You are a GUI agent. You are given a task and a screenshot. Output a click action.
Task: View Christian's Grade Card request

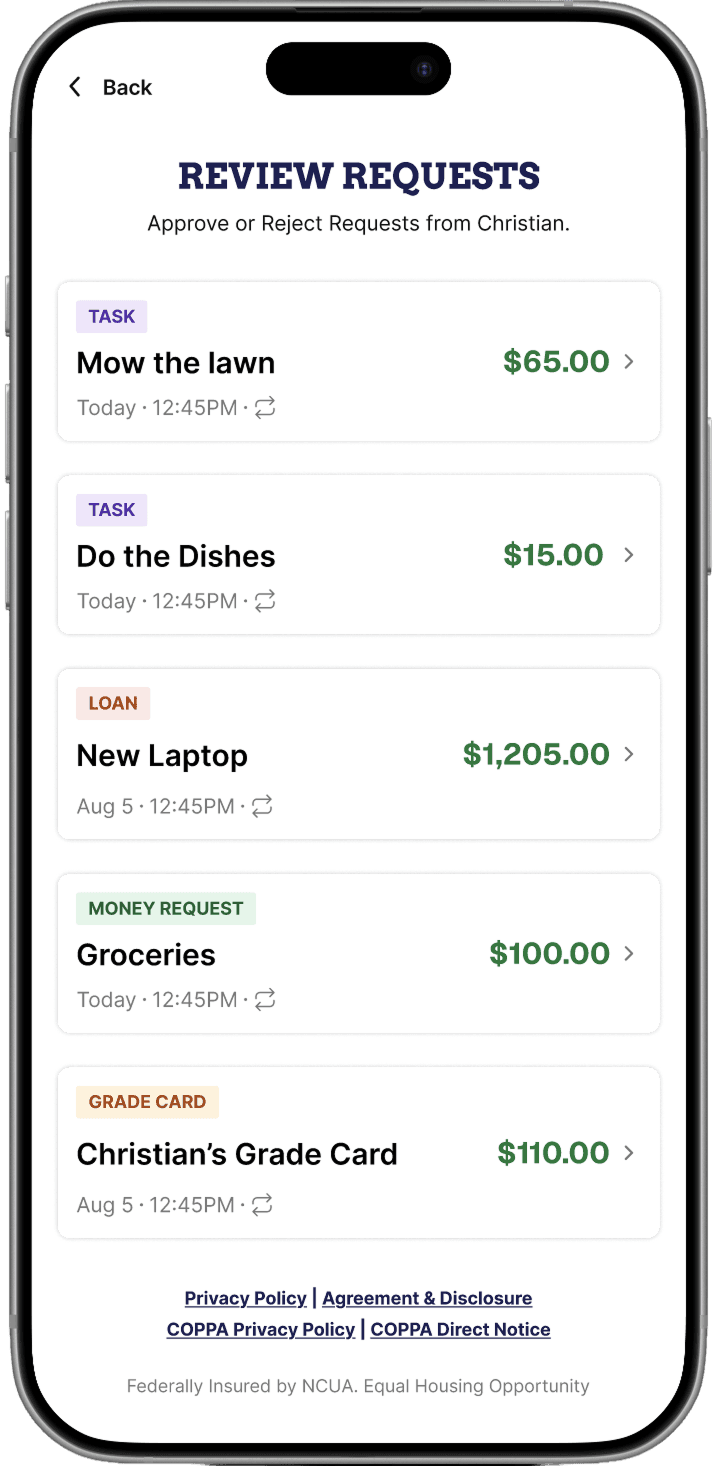[x=358, y=1152]
